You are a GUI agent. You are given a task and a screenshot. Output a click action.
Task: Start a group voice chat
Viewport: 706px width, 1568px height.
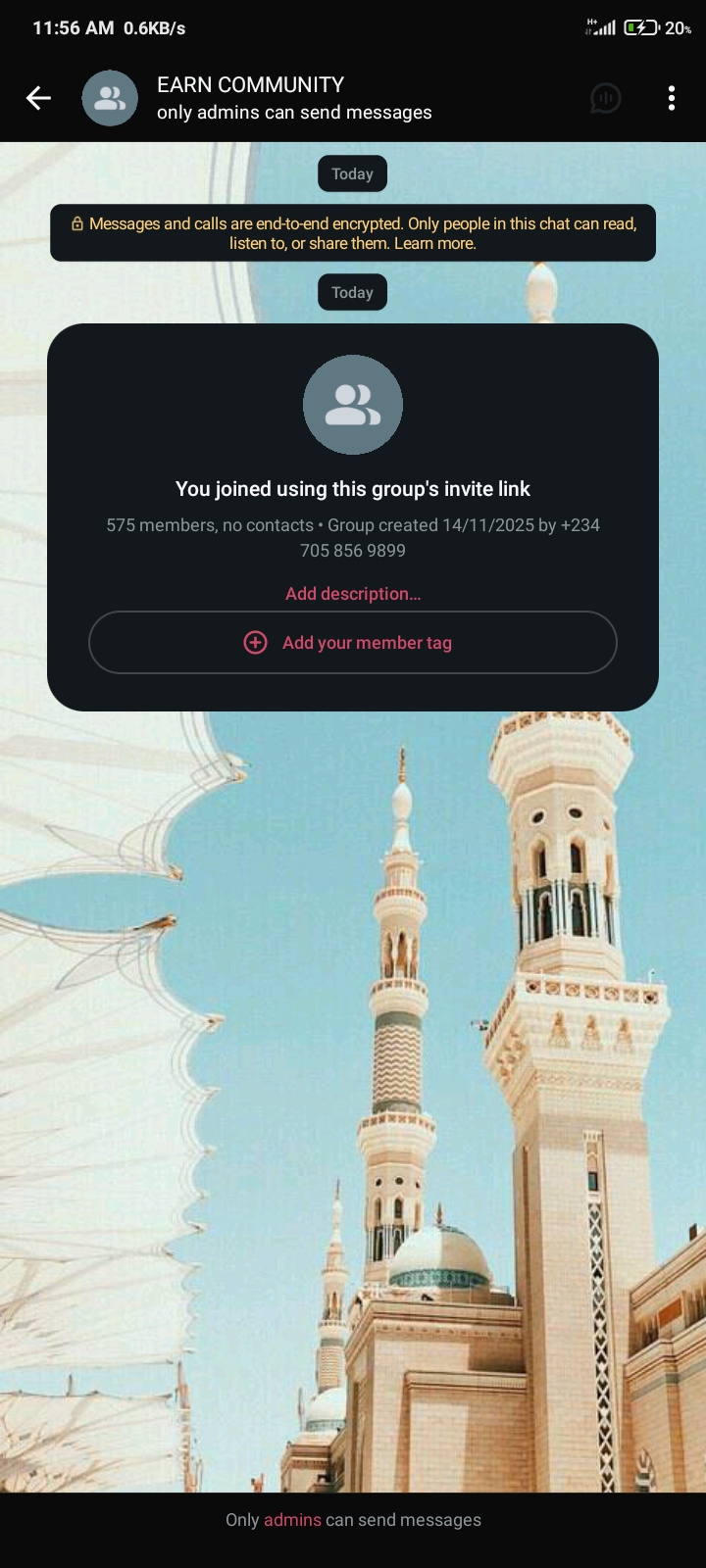tap(605, 98)
